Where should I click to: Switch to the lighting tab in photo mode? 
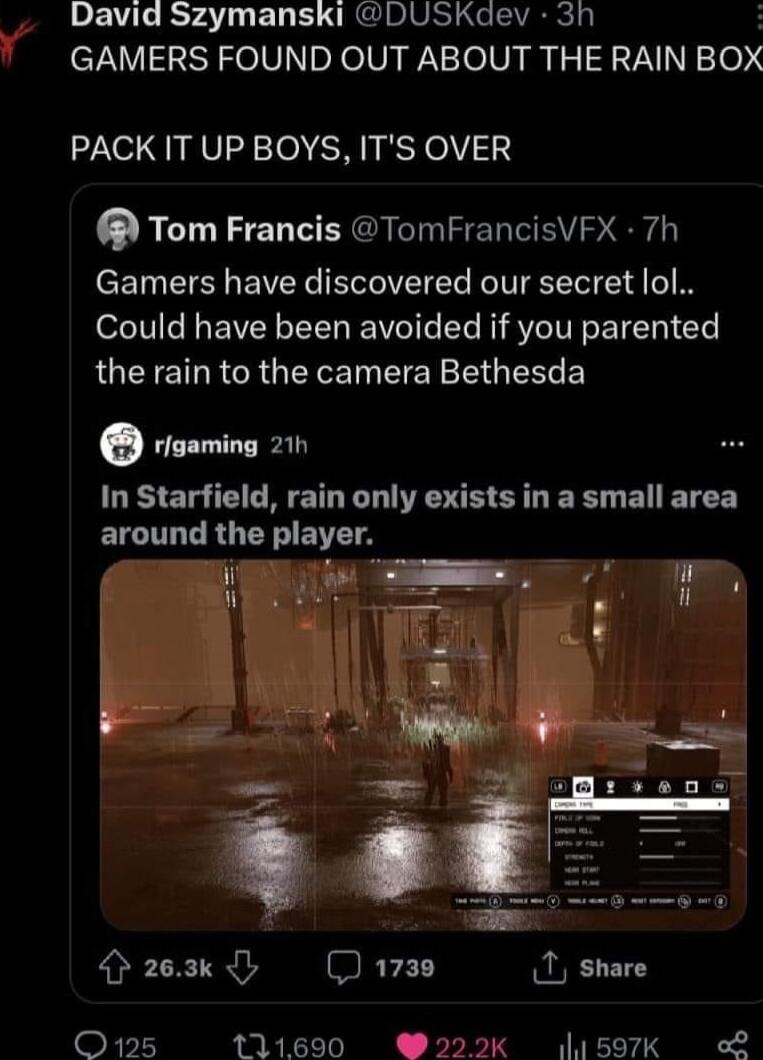637,788
